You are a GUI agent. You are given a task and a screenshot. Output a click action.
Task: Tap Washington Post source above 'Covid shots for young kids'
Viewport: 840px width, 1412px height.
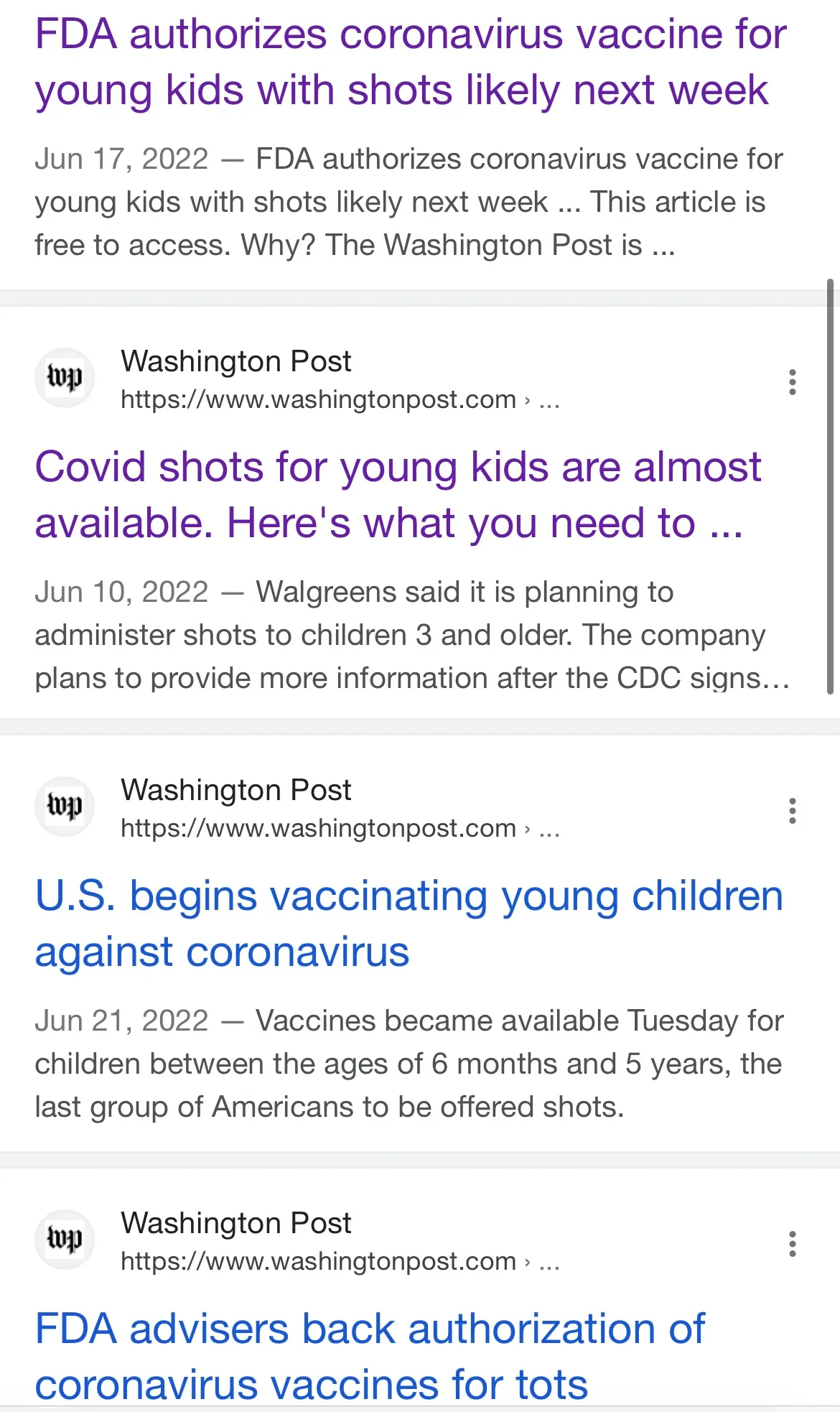[235, 362]
